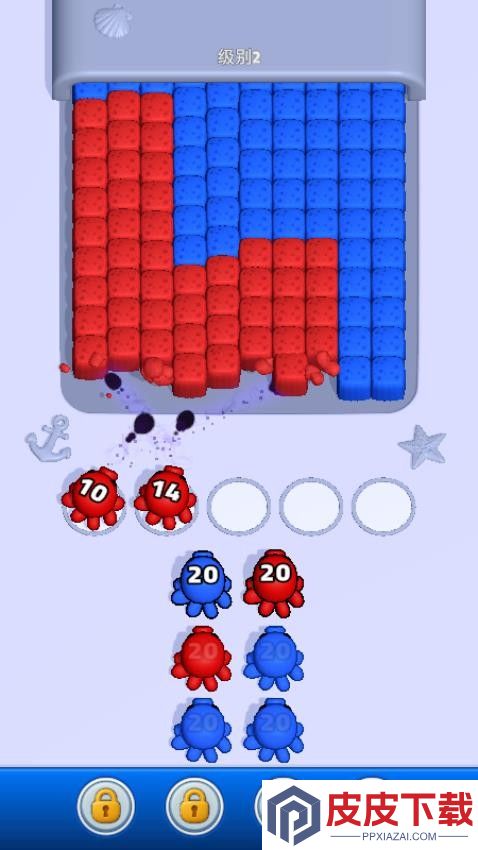478x850 pixels.
Task: Deploy the bright blue octopus numbered 20
Action: [202, 584]
